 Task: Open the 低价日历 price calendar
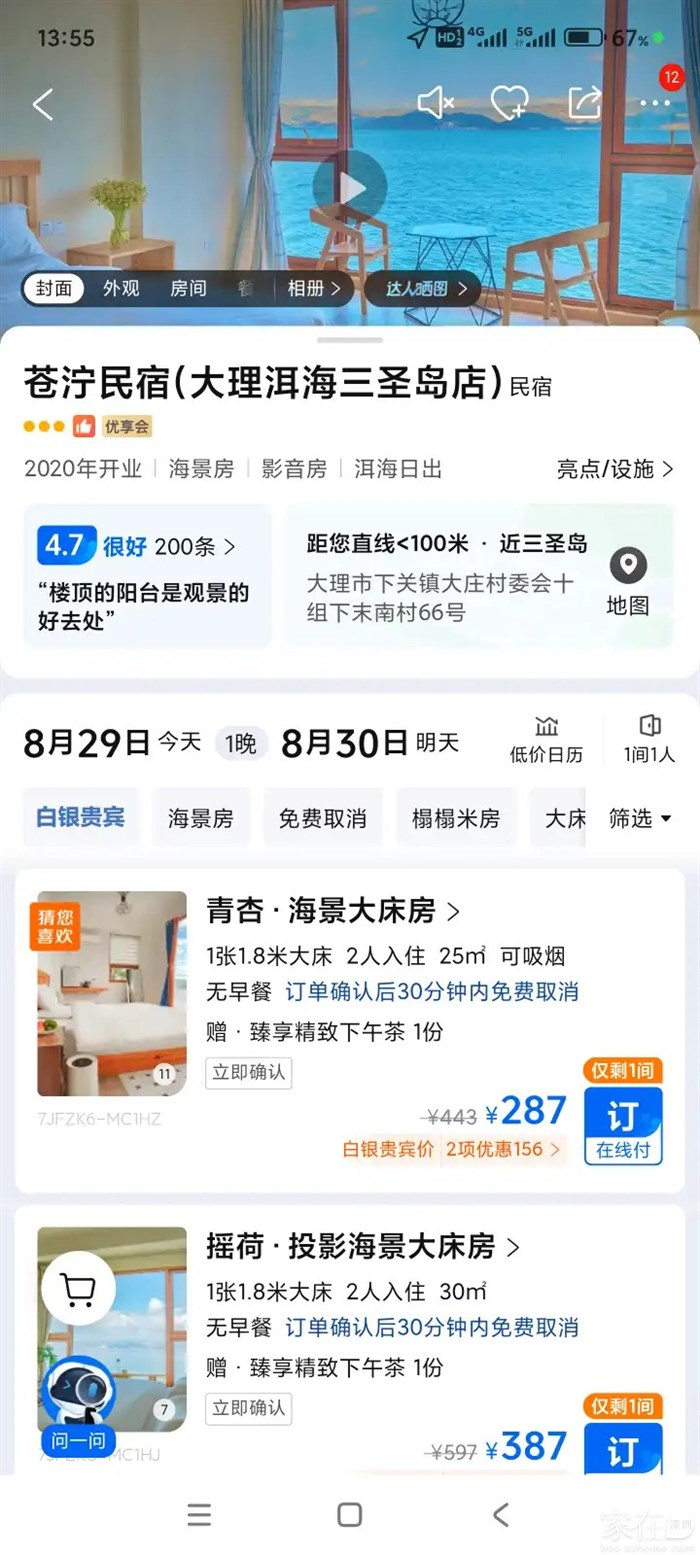coord(546,741)
